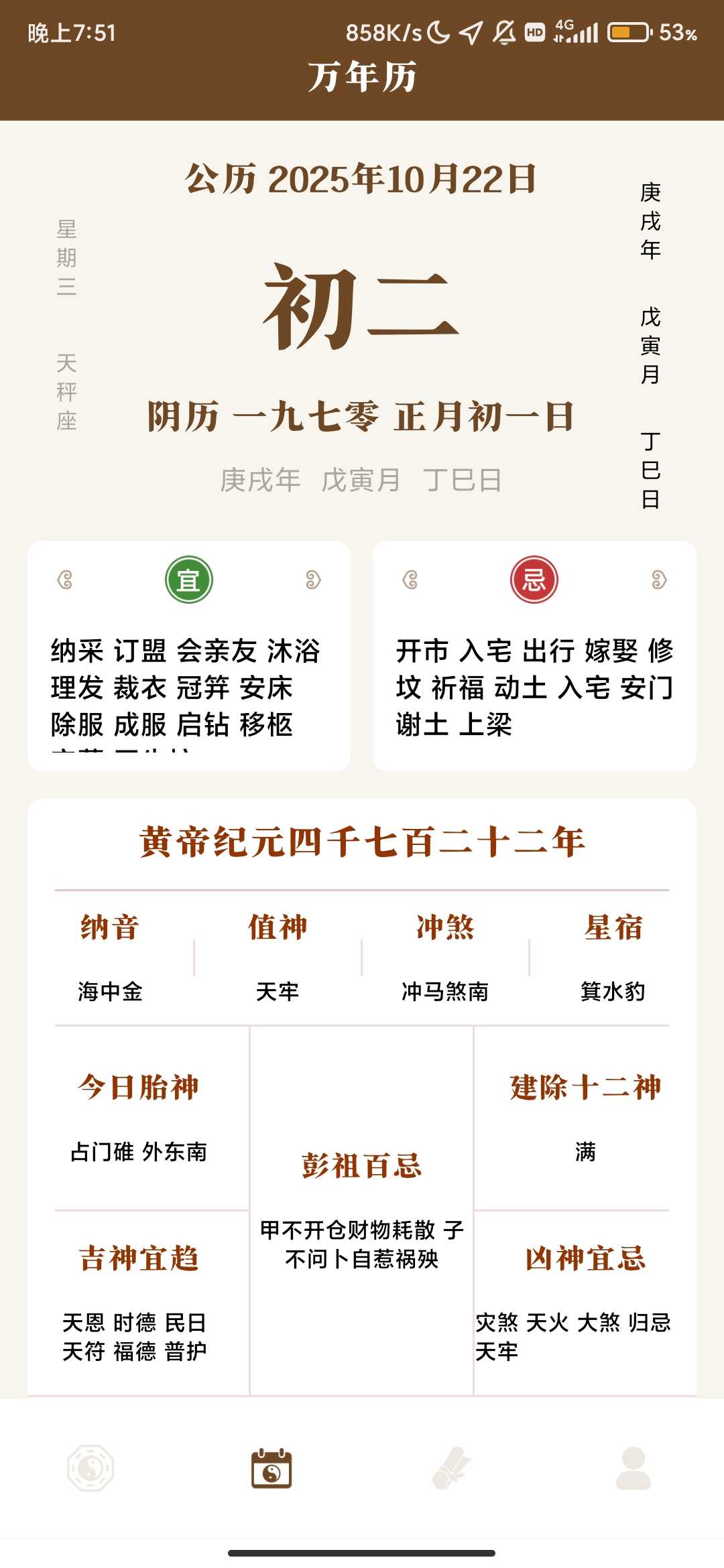Tap the 公历 2025年10月22日 date header

pos(361,180)
